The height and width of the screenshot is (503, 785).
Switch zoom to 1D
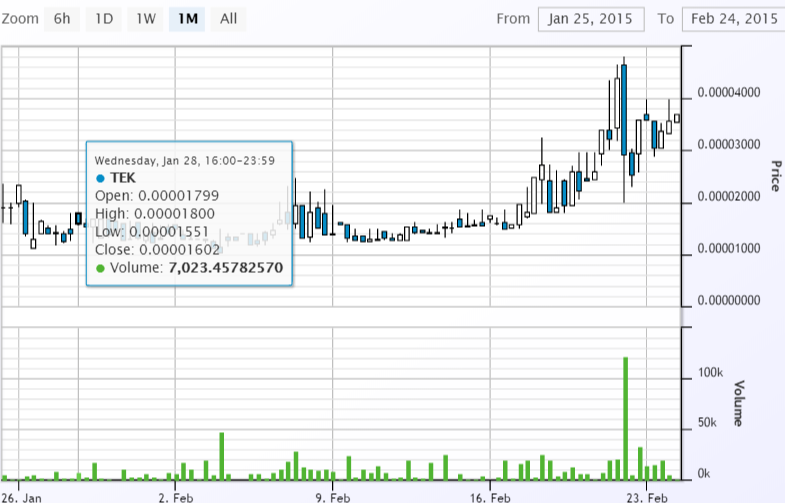click(104, 18)
